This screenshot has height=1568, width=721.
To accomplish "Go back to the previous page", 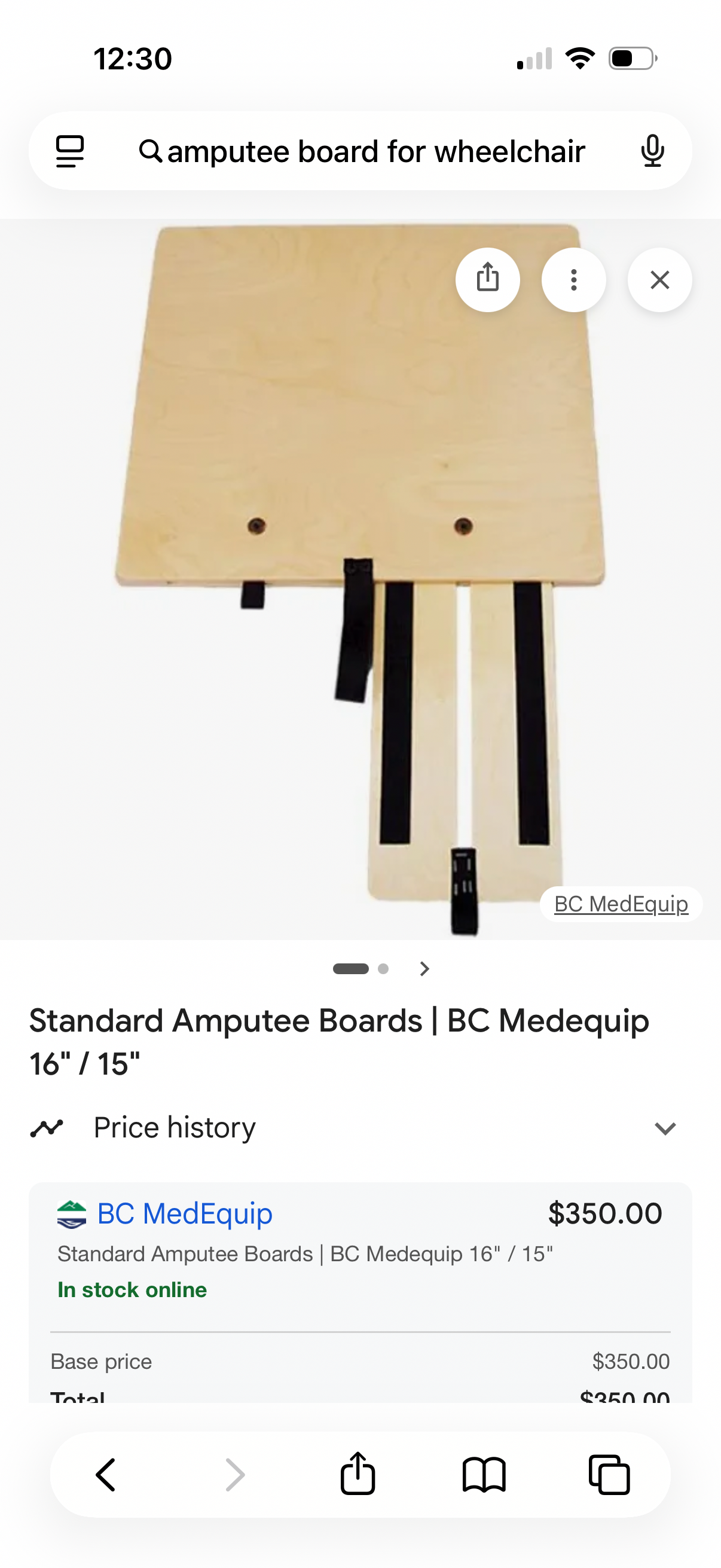I will point(106,1475).
